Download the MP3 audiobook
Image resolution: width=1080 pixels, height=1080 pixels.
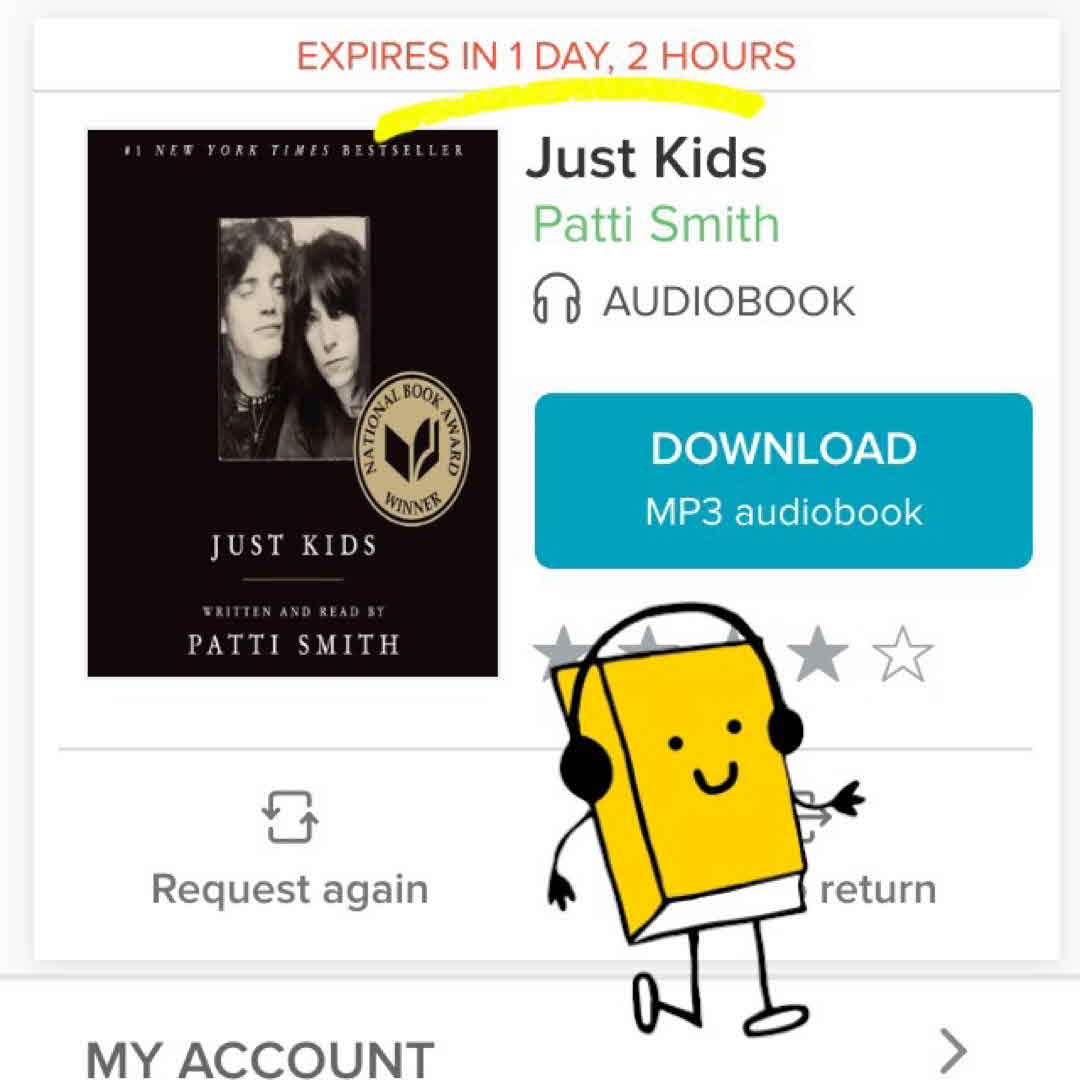783,481
